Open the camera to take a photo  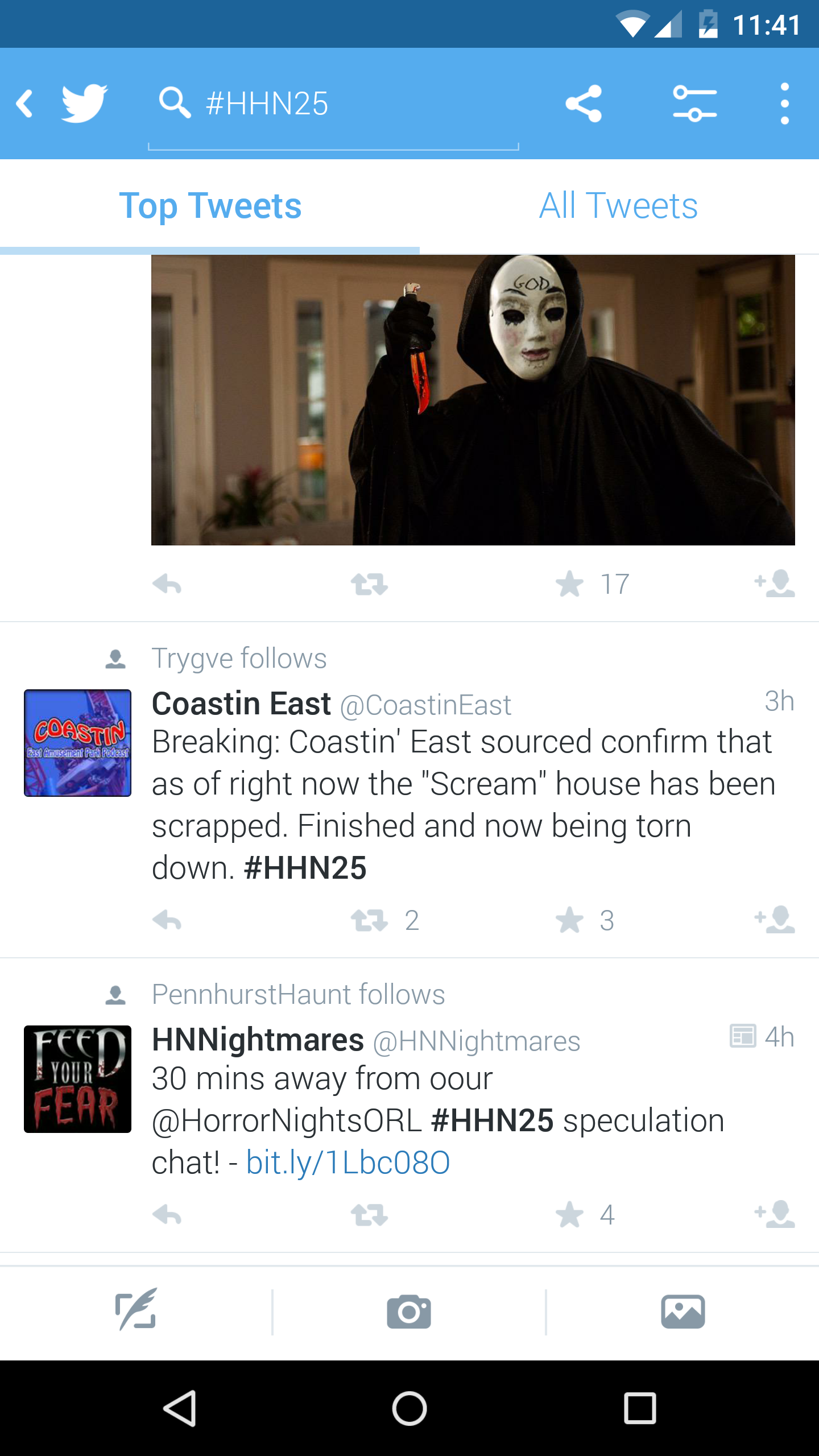click(409, 1312)
